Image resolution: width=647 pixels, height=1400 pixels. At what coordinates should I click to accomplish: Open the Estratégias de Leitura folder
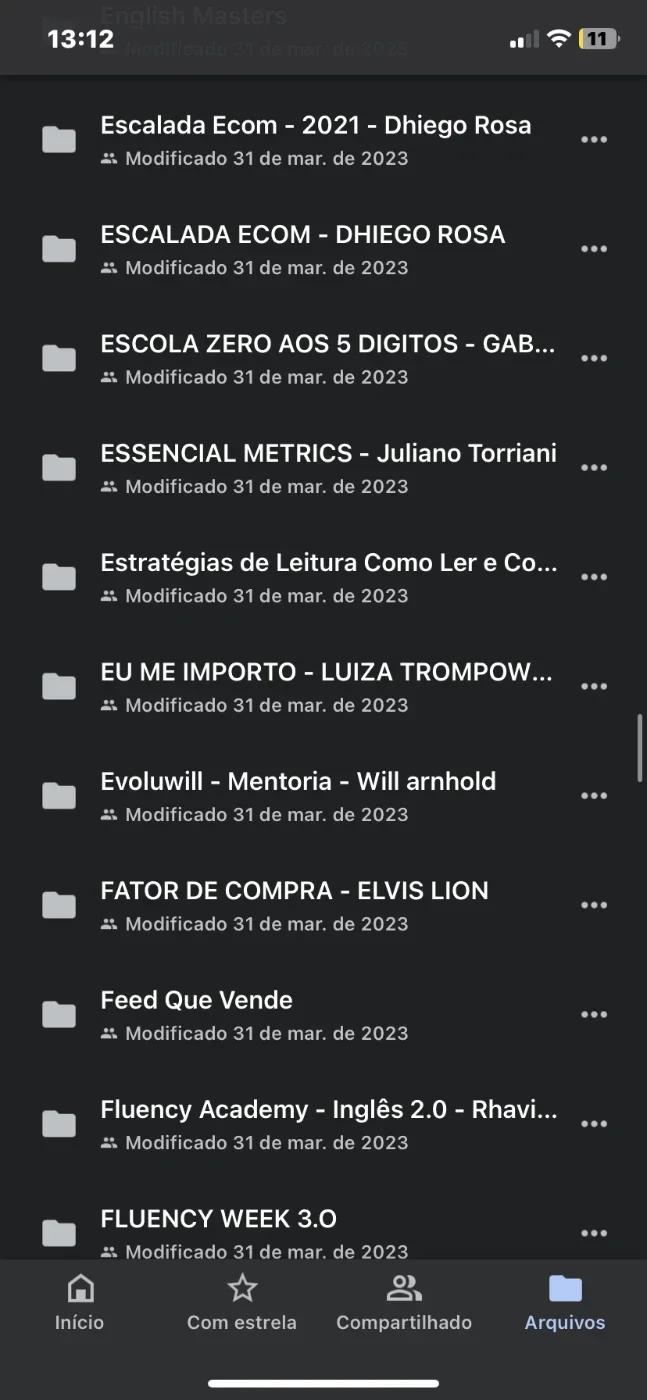tap(300, 577)
